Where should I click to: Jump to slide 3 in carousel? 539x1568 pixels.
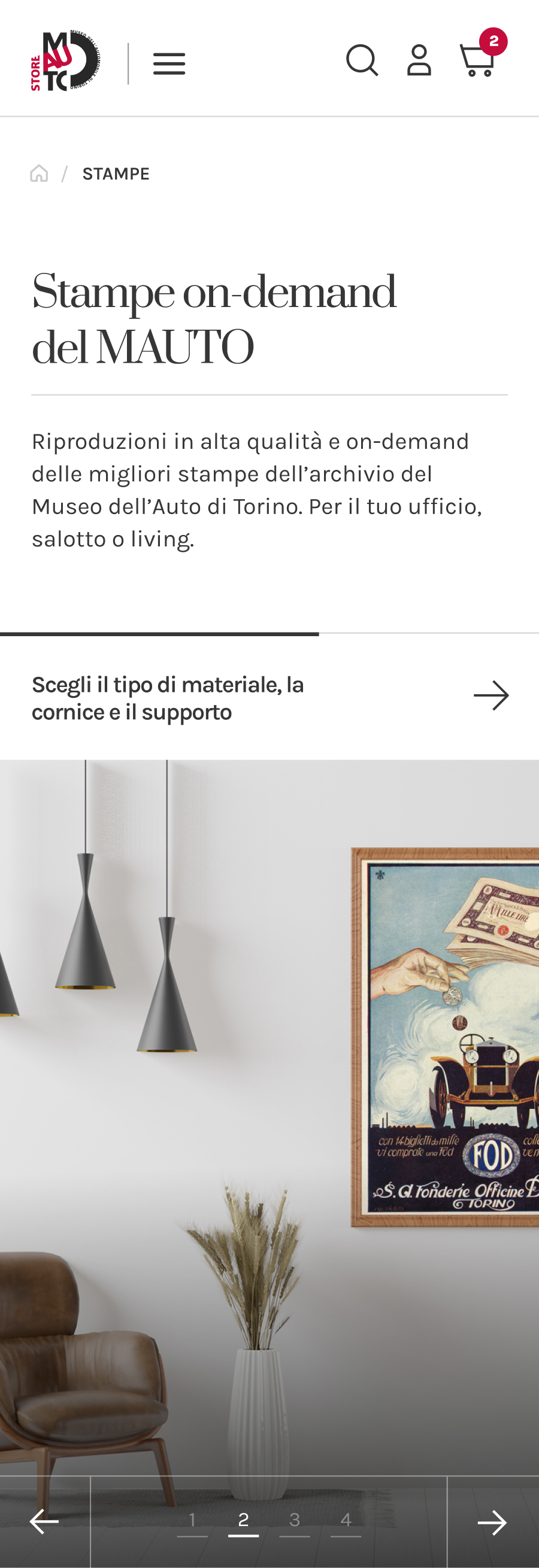(x=295, y=1521)
